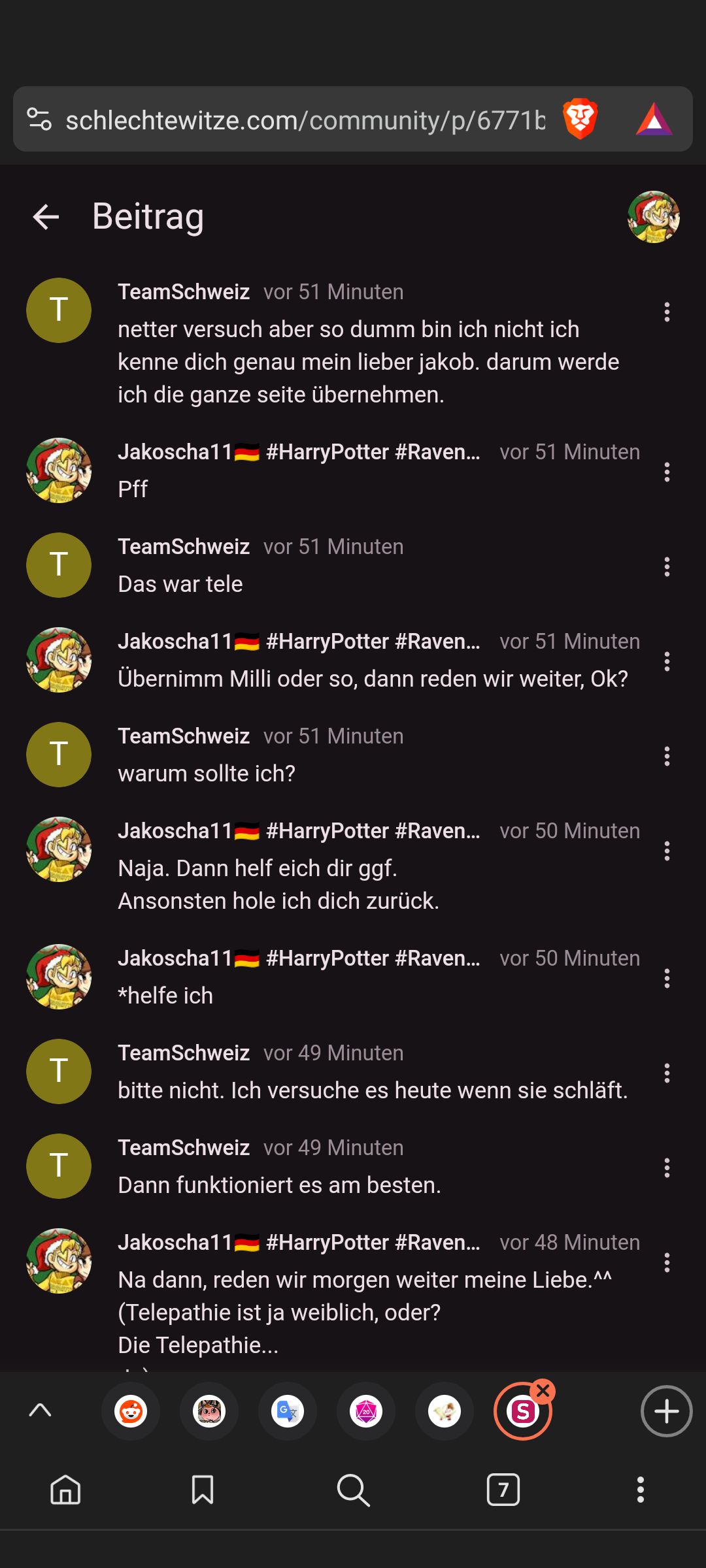Open options for the "Das war tele" comment
The width and height of the screenshot is (706, 1568).
[x=667, y=566]
